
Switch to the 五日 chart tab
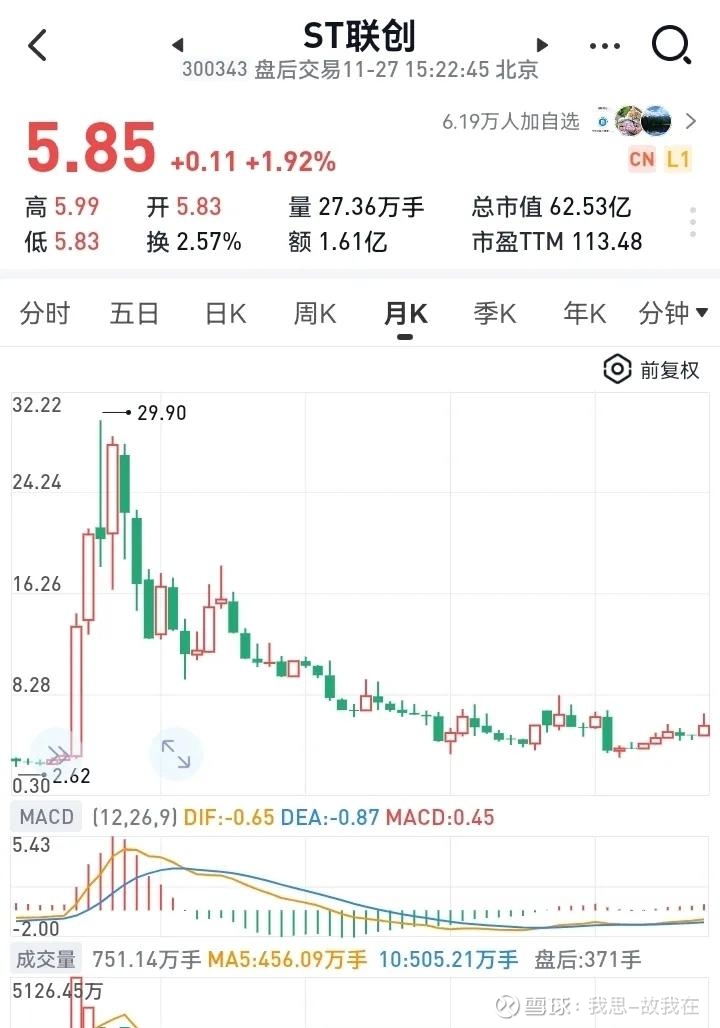[x=134, y=313]
